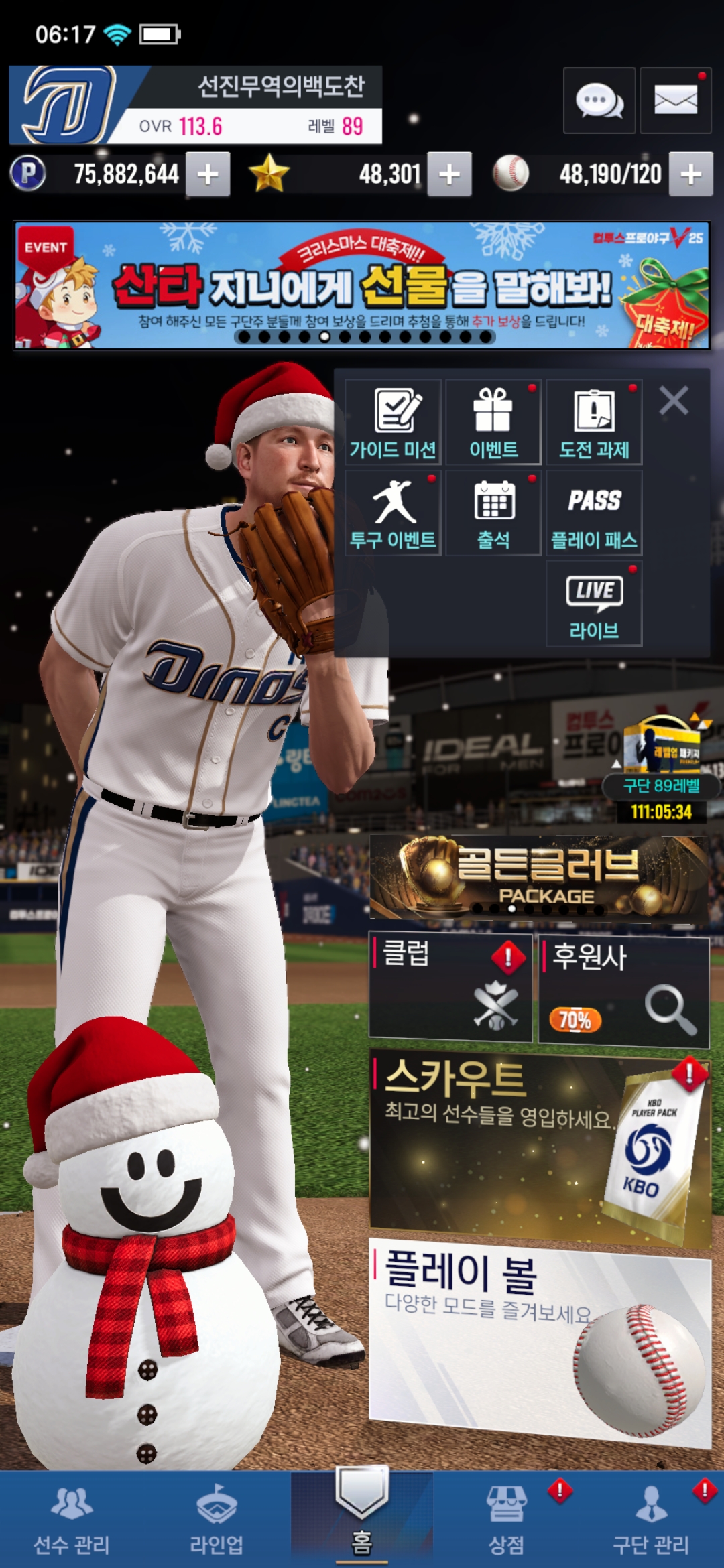Refill baseballs with the plus button
Image resolution: width=724 pixels, height=1568 pixels.
click(x=690, y=174)
